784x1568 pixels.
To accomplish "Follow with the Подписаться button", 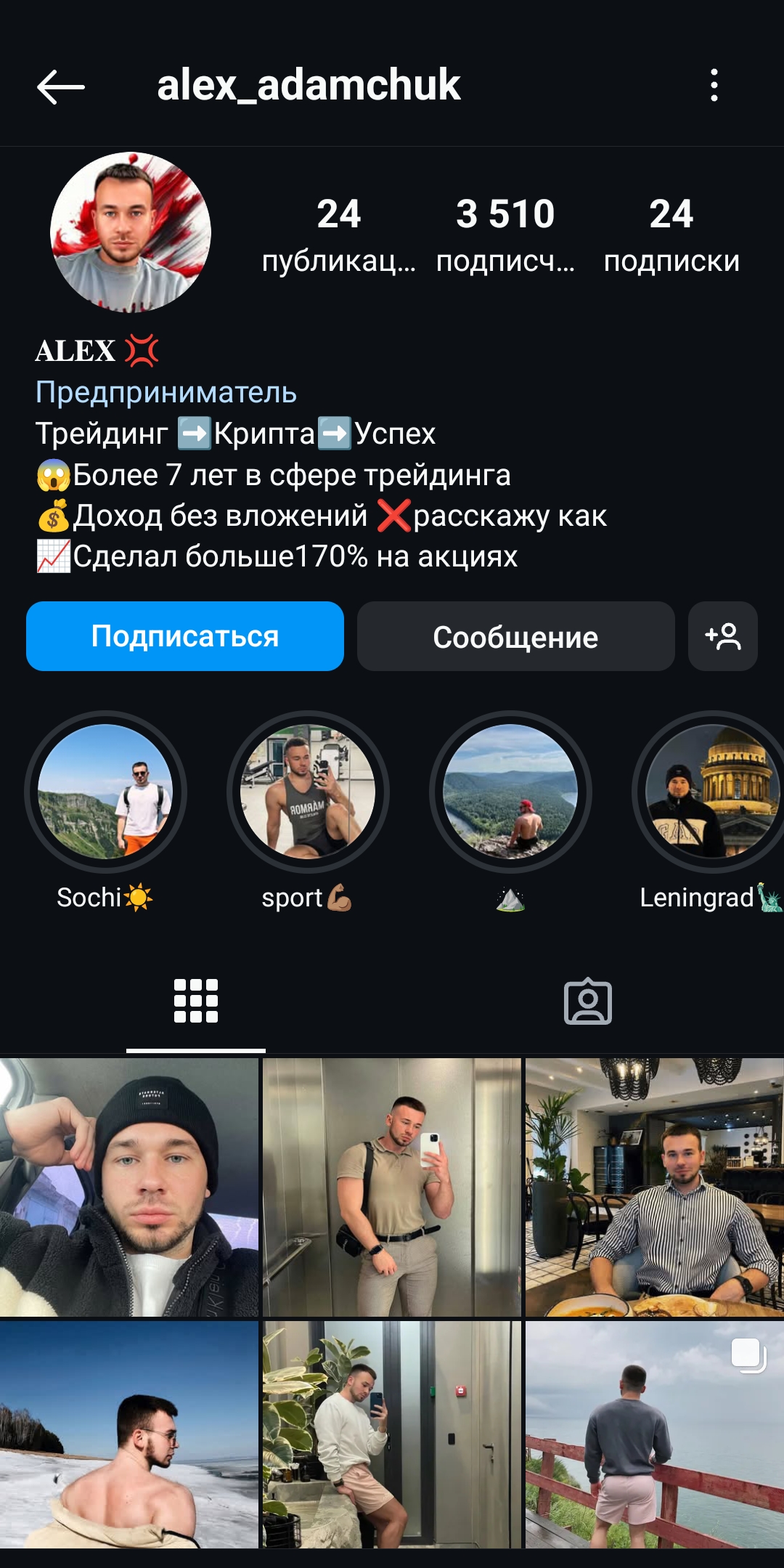I will point(185,636).
